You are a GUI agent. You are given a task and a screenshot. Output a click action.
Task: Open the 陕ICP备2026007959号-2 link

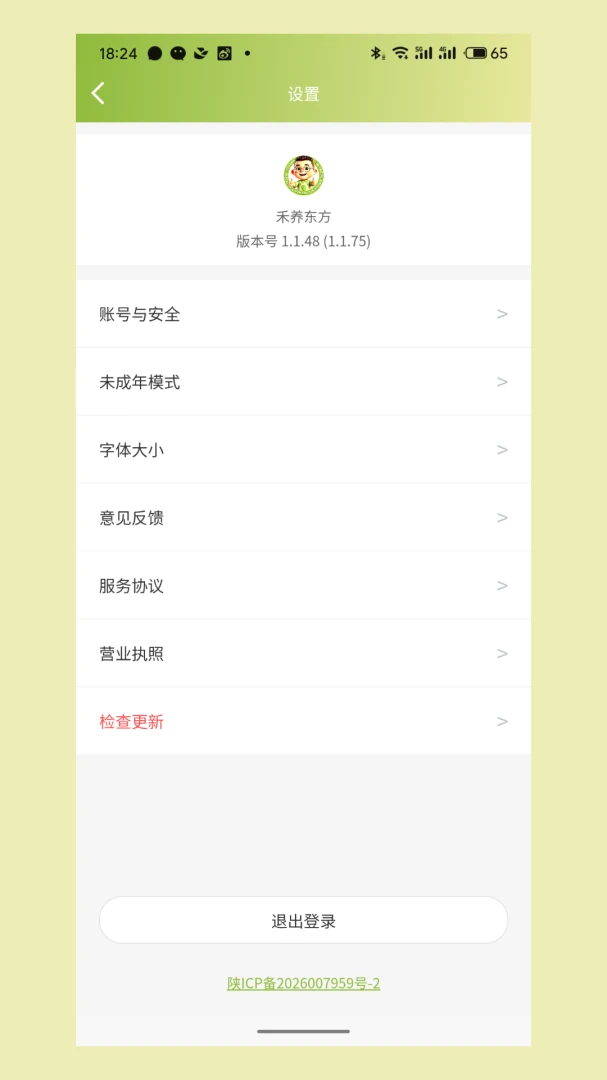[x=304, y=983]
